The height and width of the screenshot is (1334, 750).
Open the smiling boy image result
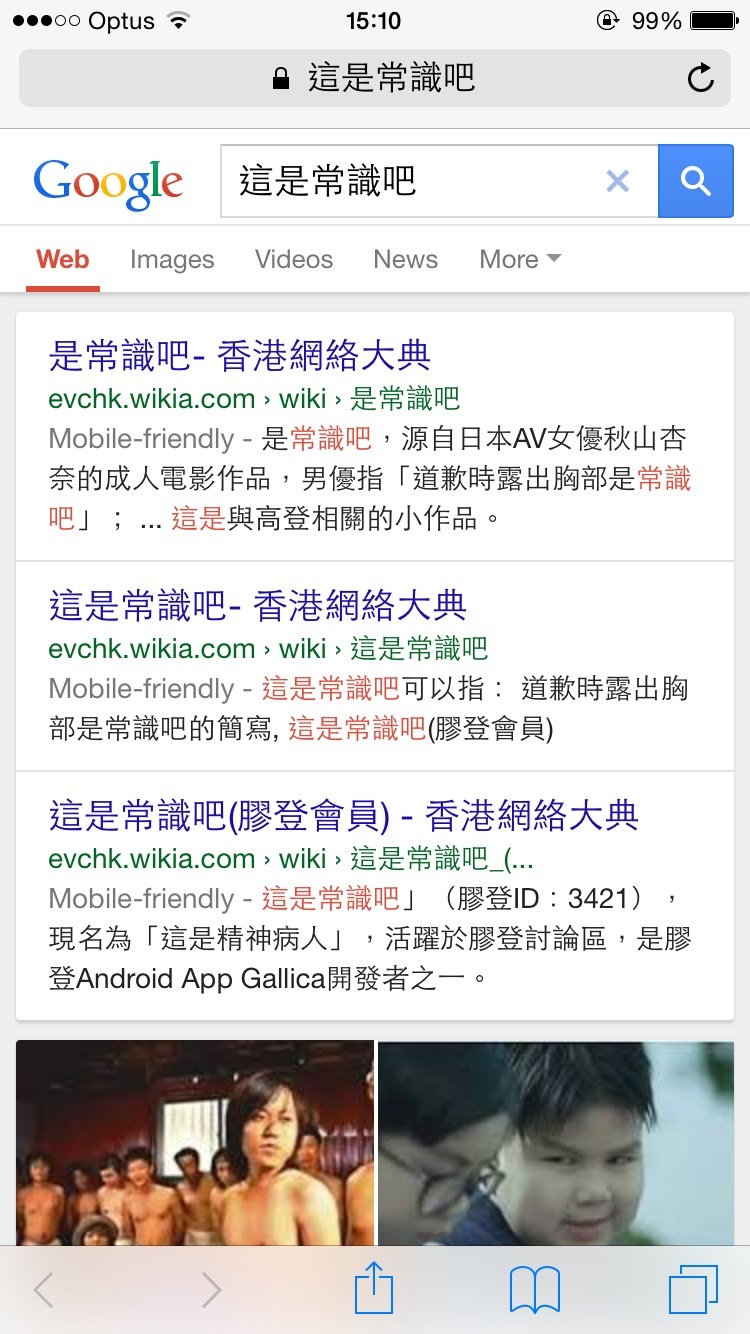[556, 1142]
